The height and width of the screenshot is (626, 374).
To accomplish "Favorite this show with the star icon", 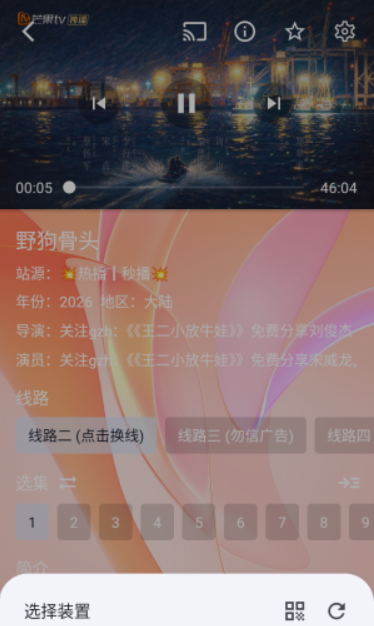I will [x=295, y=32].
